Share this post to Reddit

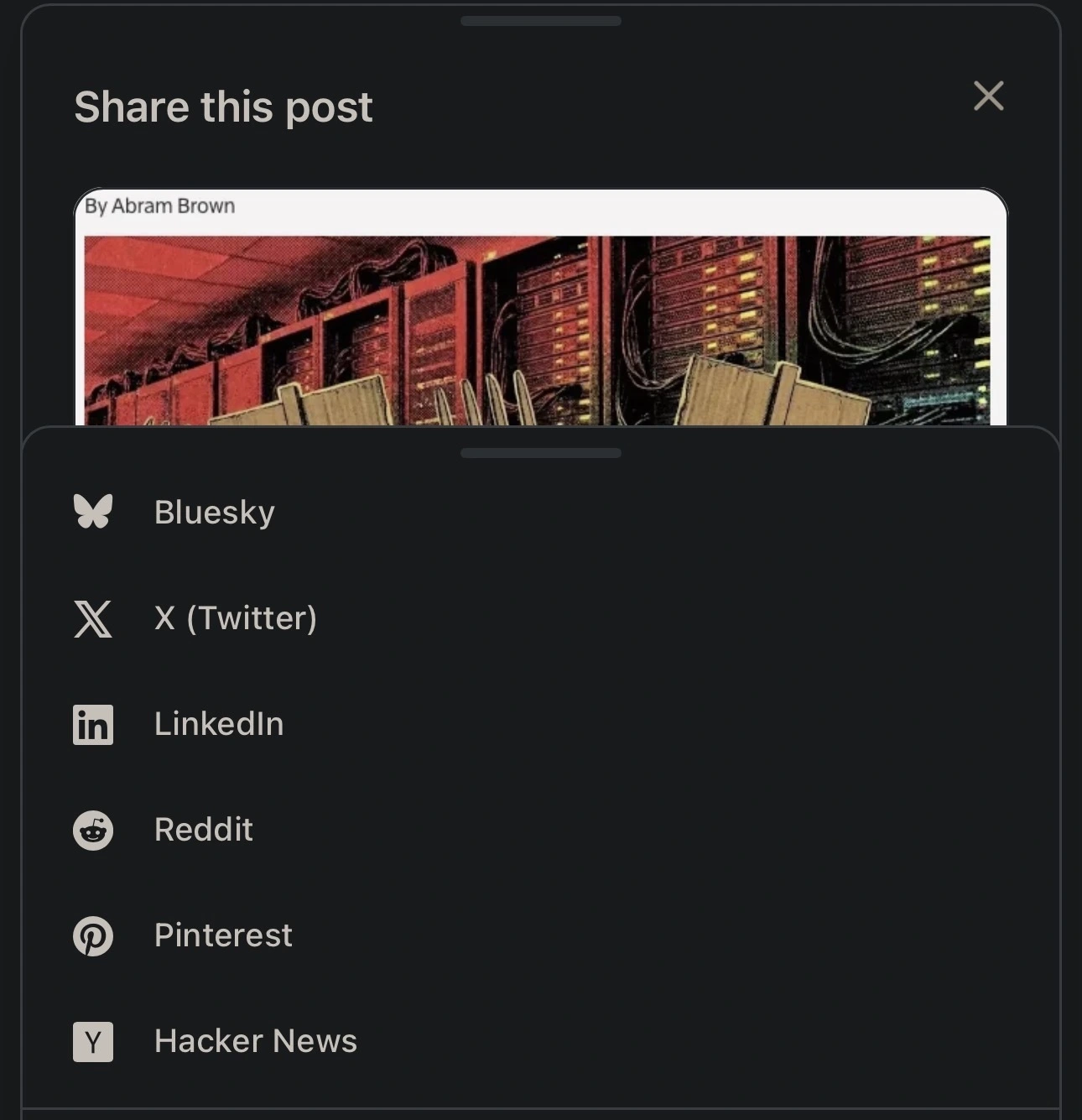pyautogui.click(x=541, y=830)
